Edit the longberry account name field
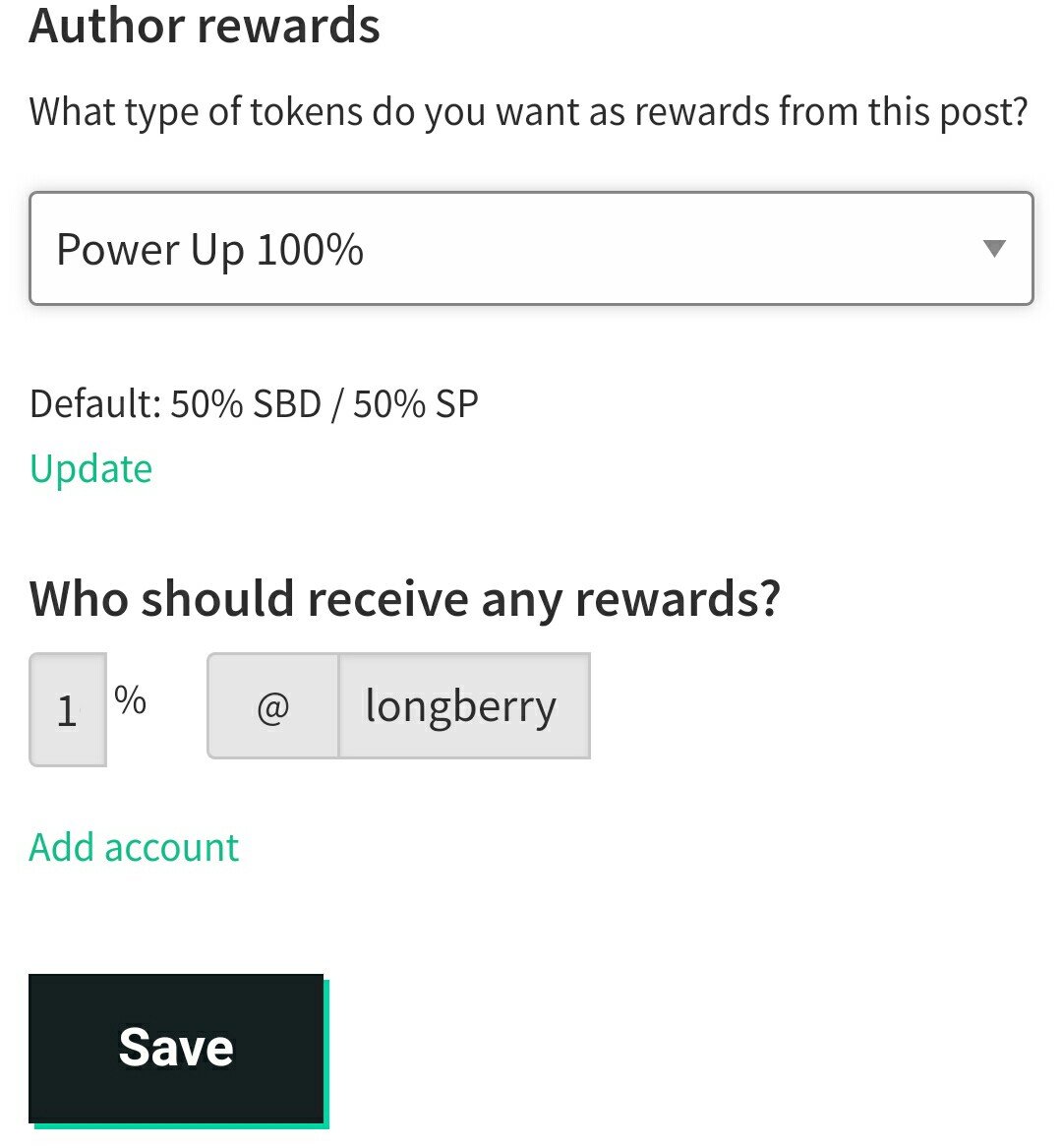The height and width of the screenshot is (1148, 1062). click(x=462, y=706)
